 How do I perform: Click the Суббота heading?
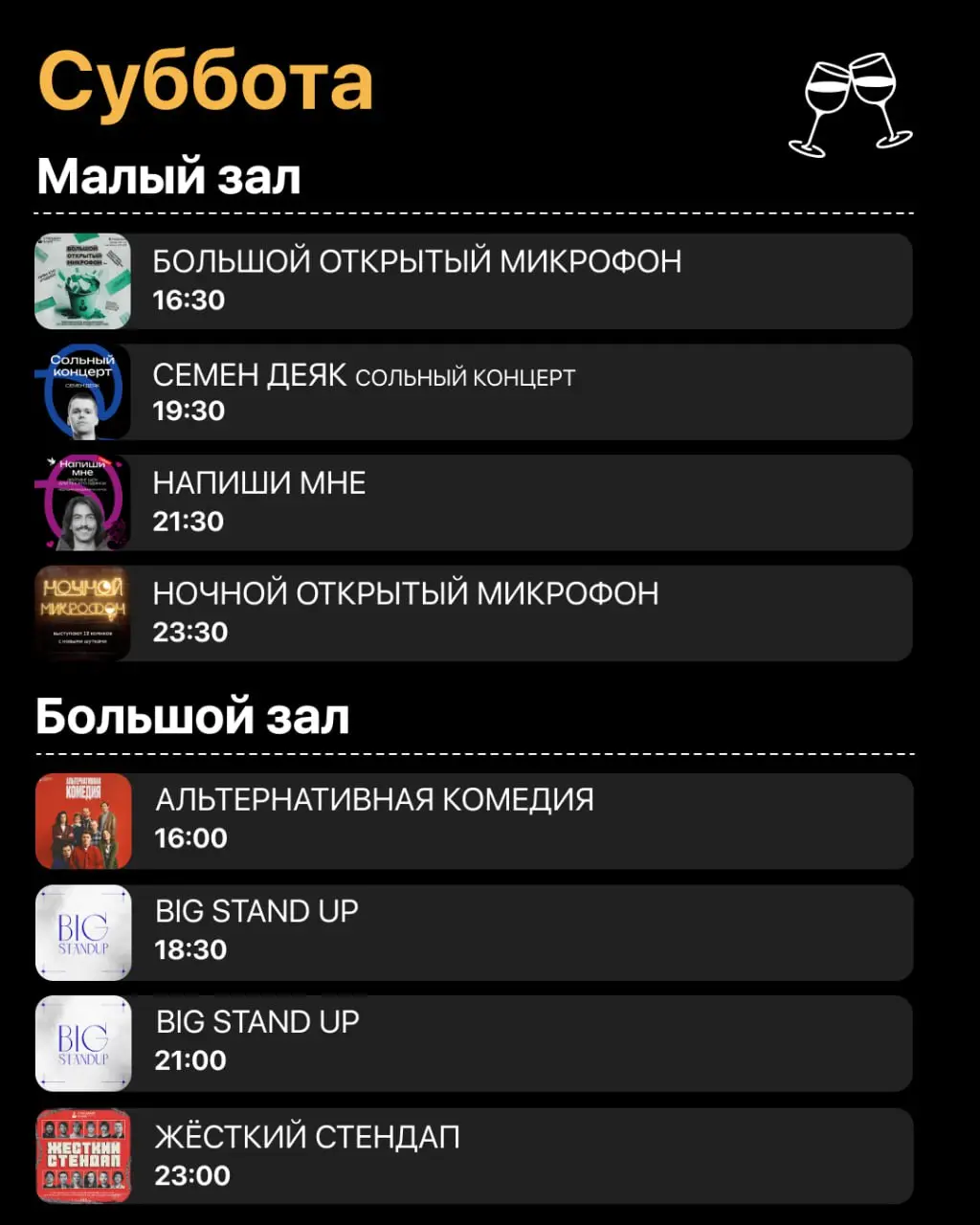pos(206,84)
